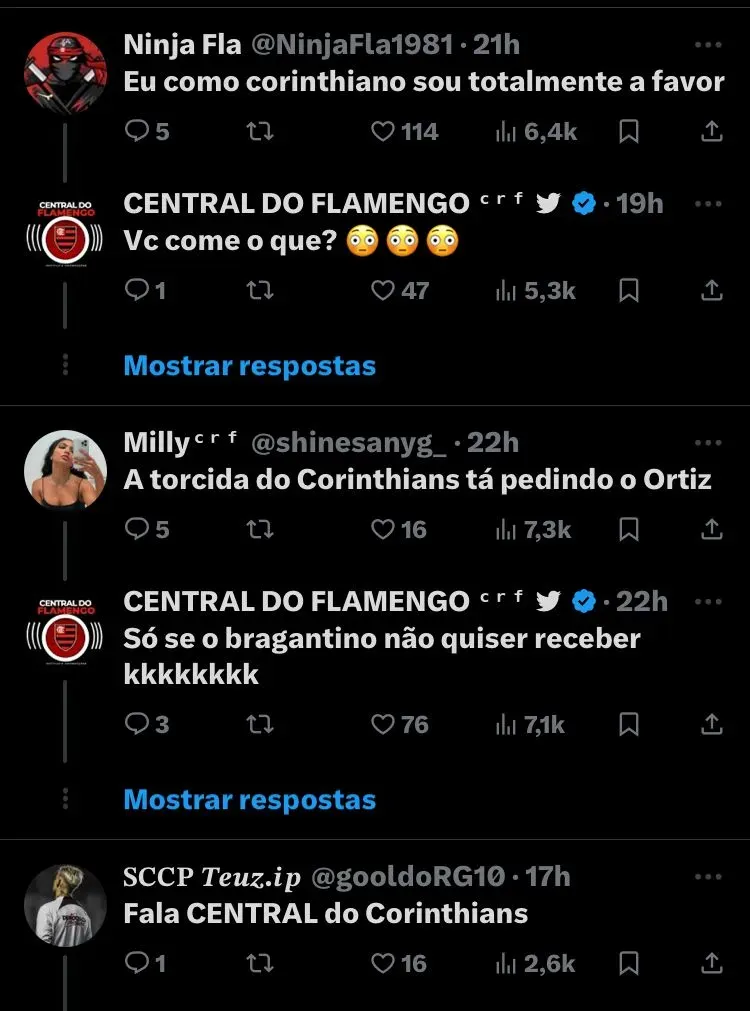Show replies under the bragantino tweet
Image resolution: width=750 pixels, height=1011 pixels.
pos(249,799)
